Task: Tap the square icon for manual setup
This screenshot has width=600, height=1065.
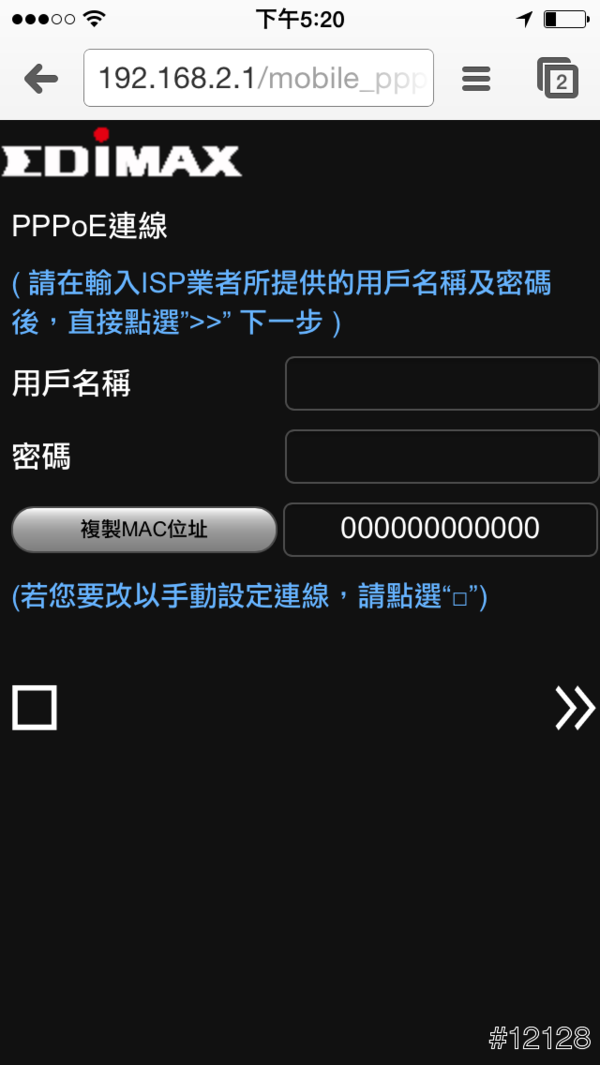Action: click(x=34, y=707)
